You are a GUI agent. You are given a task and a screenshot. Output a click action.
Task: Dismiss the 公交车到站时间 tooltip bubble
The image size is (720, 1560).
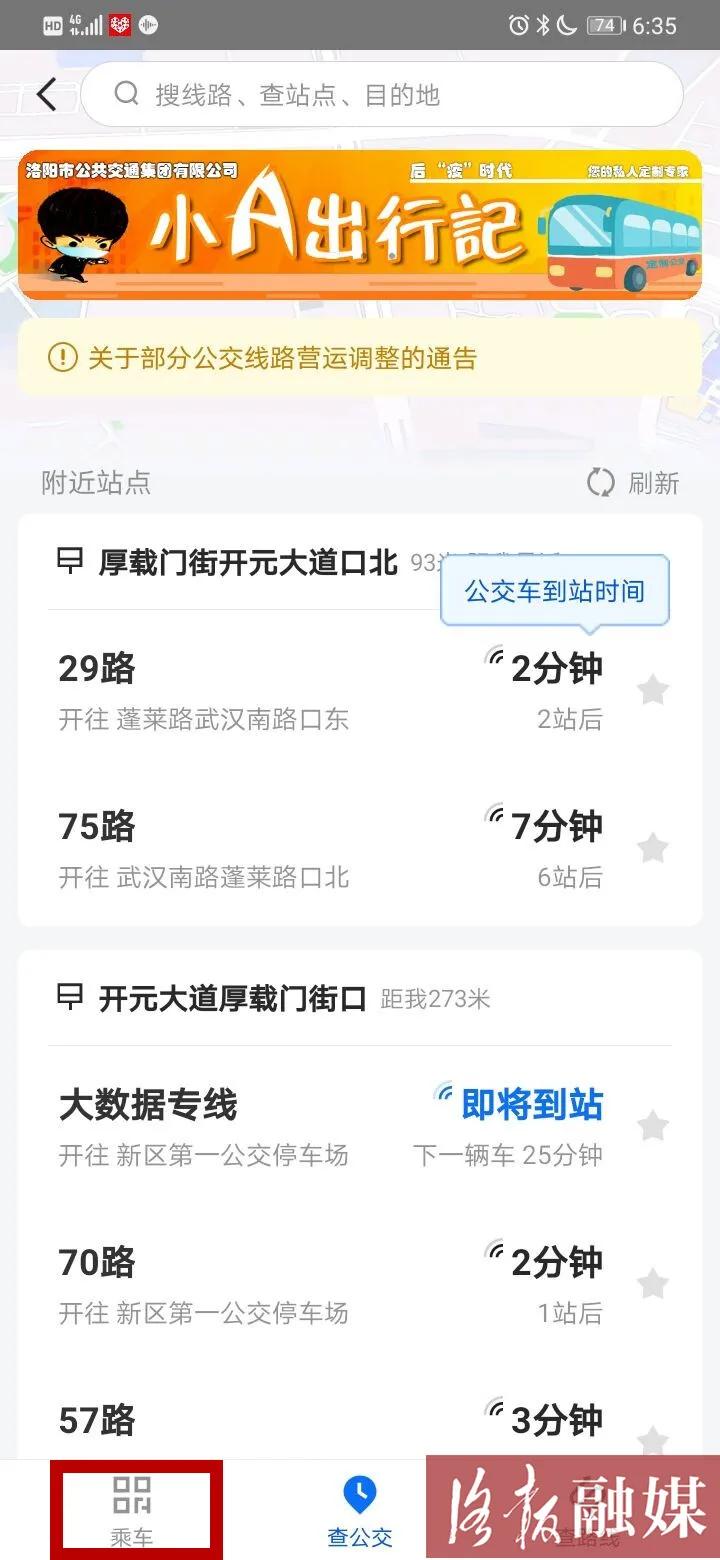point(555,591)
